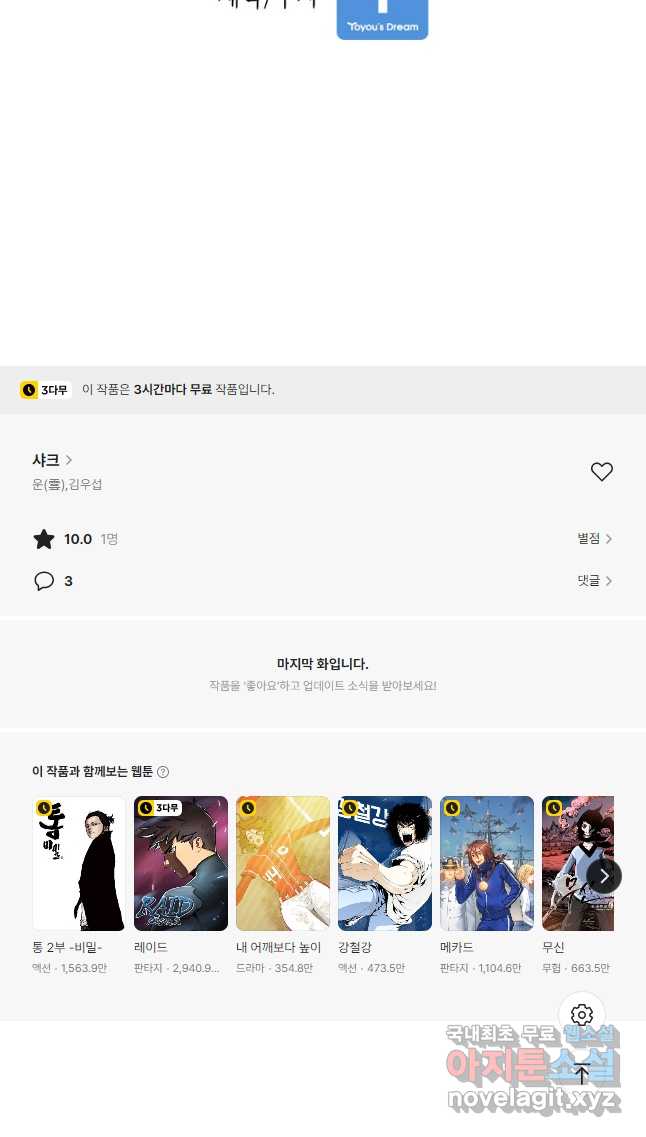
Task: Open the 내 어깨보다 높이 webtoon
Action: tap(283, 864)
